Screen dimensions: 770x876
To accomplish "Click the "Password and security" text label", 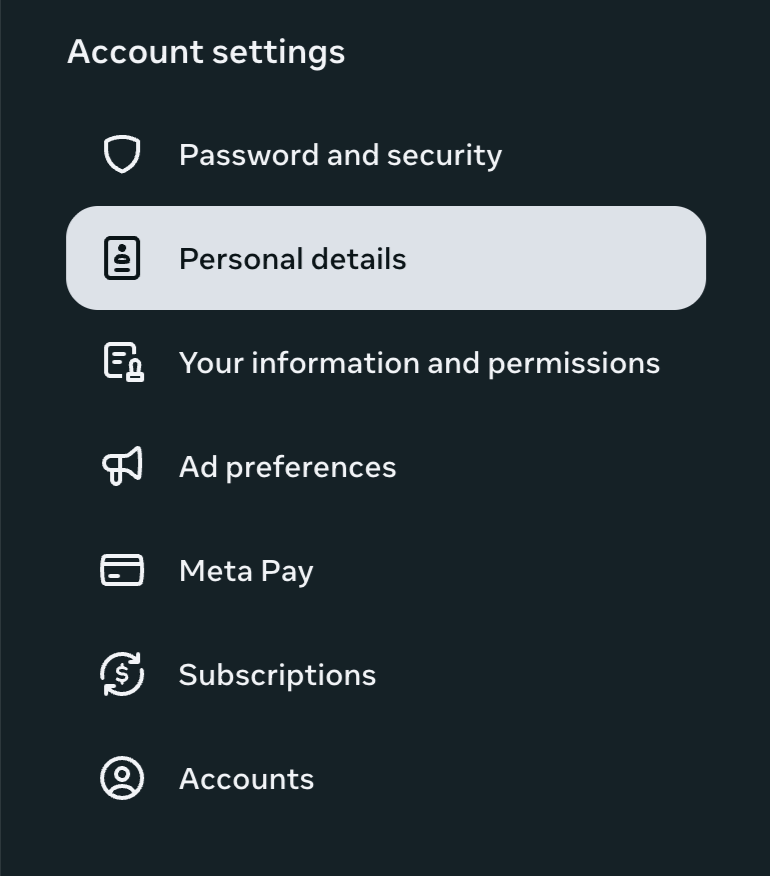I will coord(340,154).
